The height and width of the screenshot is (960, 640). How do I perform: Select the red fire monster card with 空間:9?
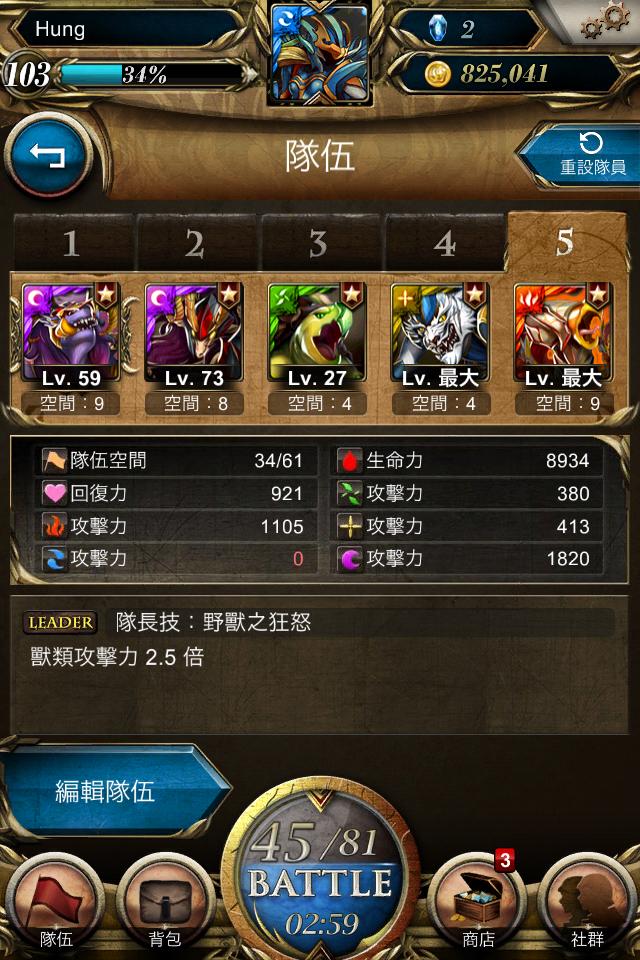(x=565, y=335)
